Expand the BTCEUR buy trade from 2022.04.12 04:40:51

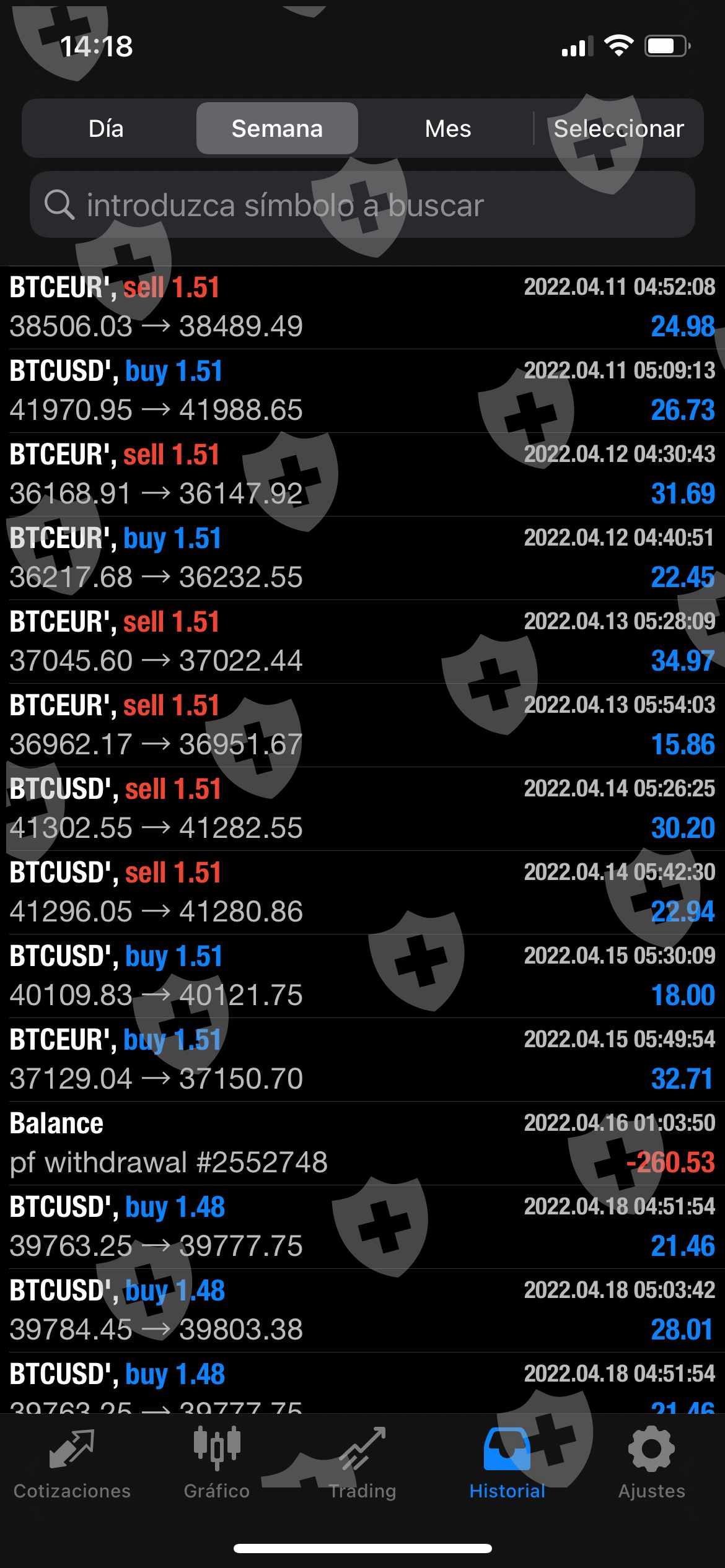362,558
